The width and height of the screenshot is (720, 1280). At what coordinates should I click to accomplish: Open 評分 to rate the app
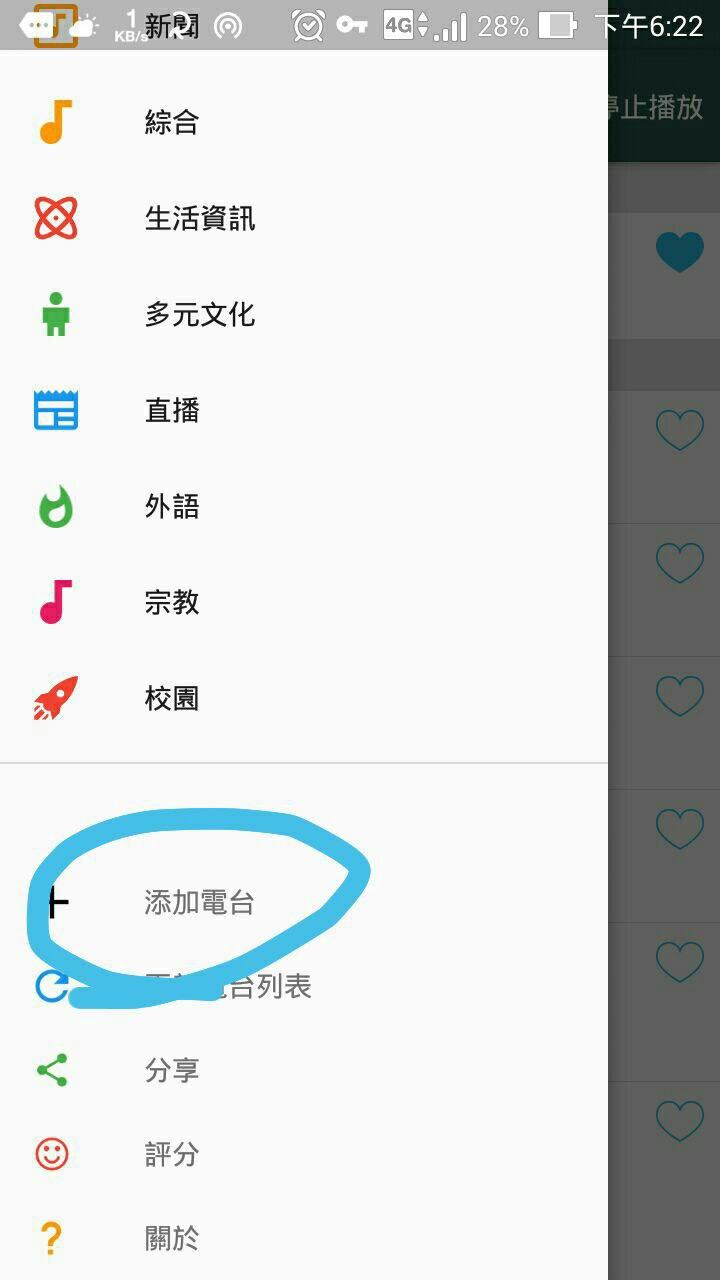pos(304,1154)
